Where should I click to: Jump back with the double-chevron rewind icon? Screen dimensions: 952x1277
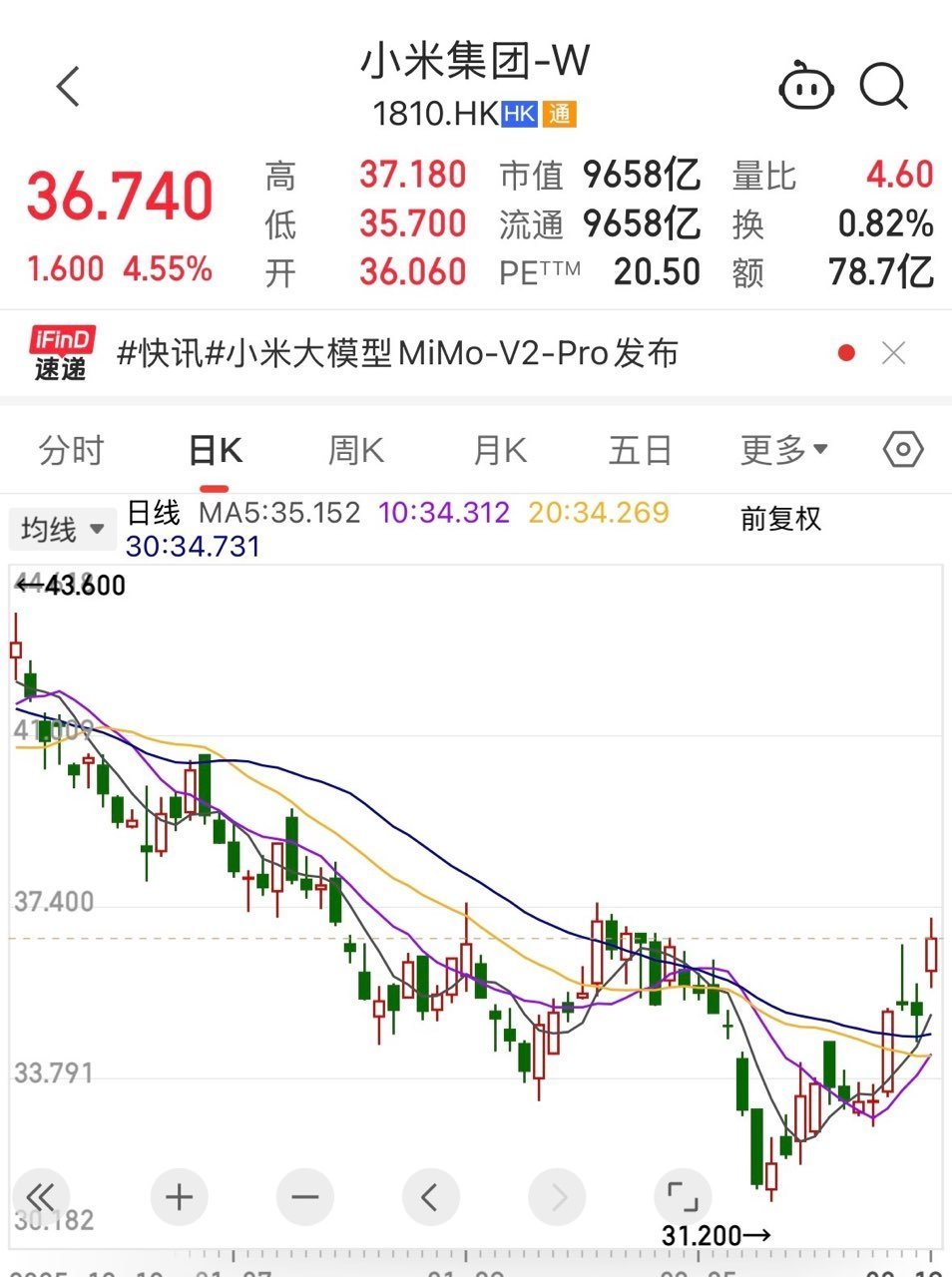click(x=41, y=1196)
